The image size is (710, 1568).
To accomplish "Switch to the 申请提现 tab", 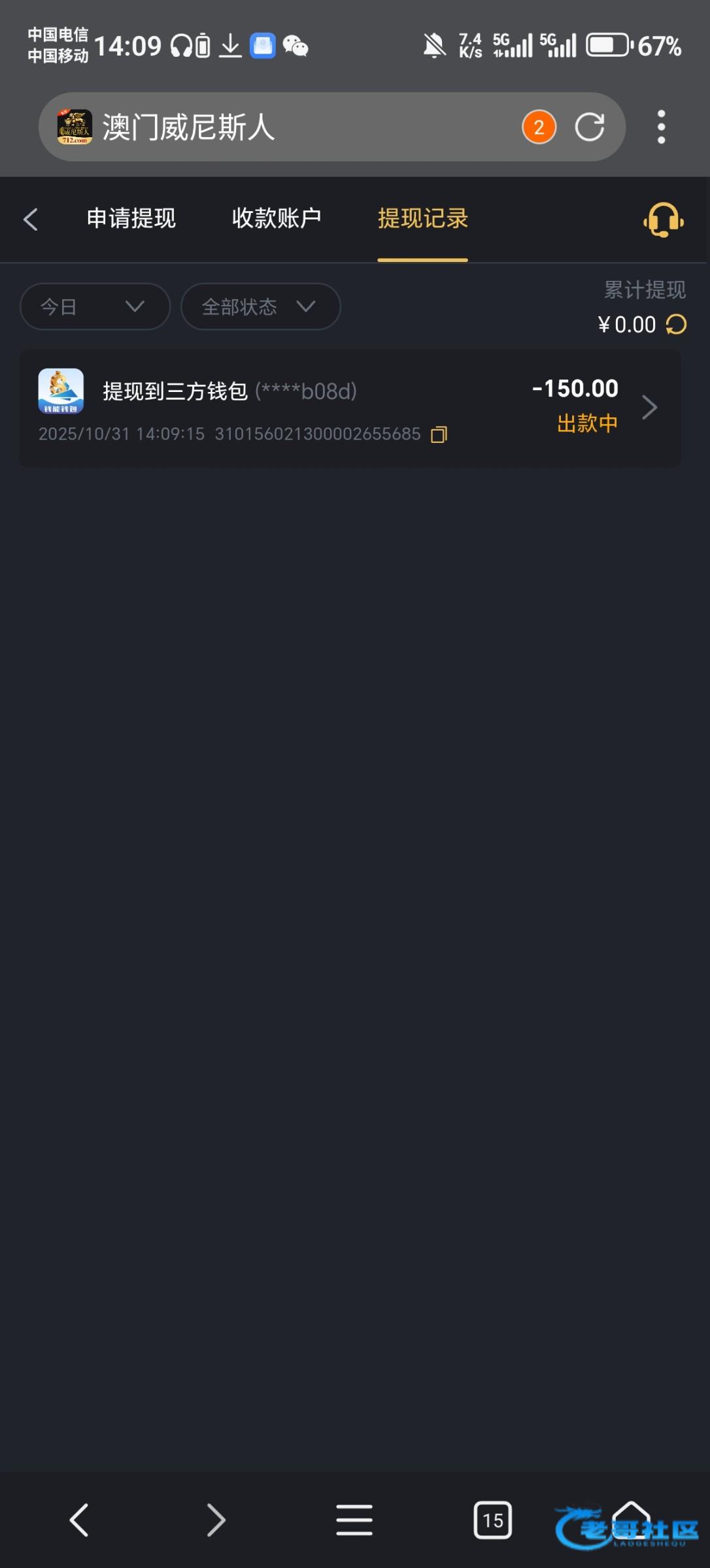I will click(x=131, y=219).
